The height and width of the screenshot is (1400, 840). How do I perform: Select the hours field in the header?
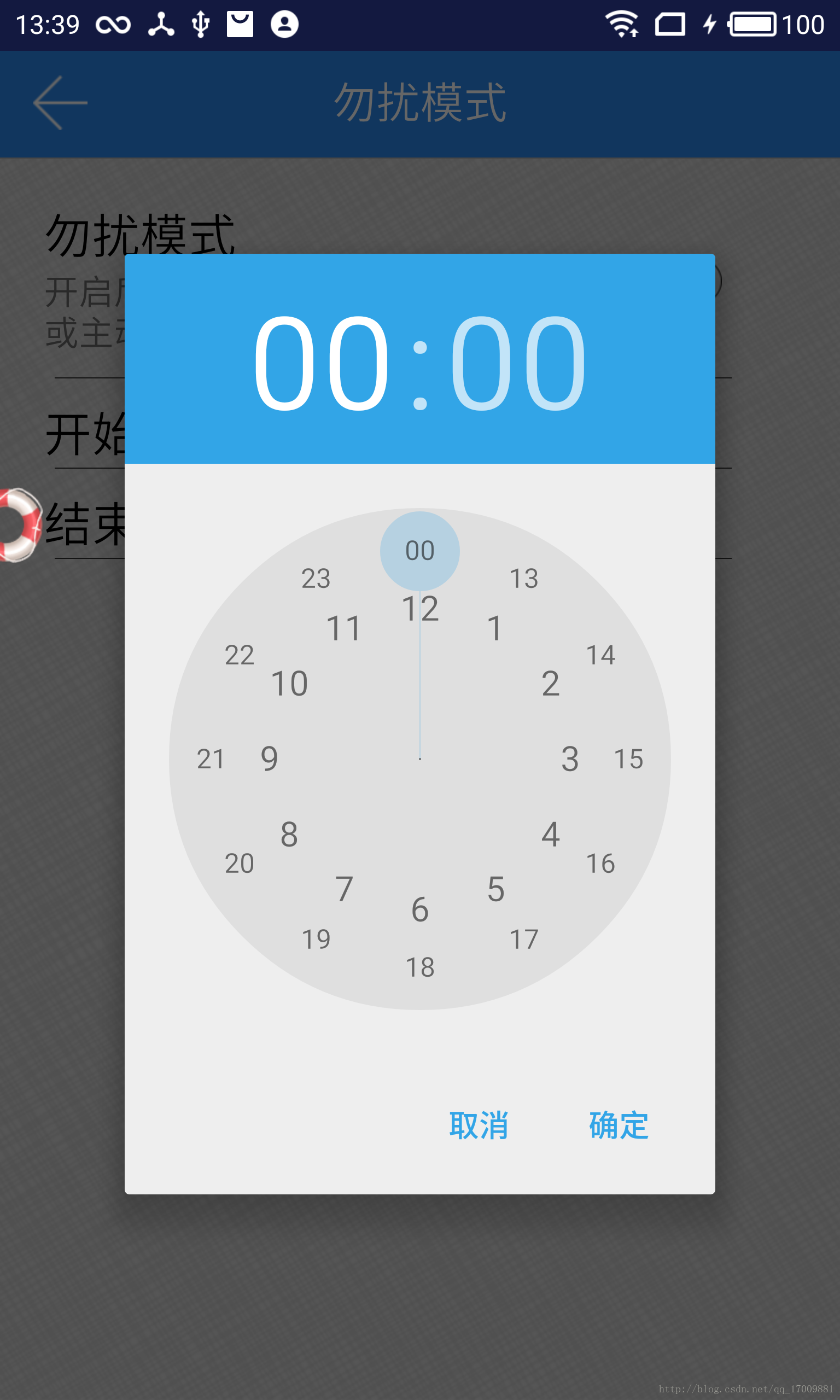coord(322,362)
